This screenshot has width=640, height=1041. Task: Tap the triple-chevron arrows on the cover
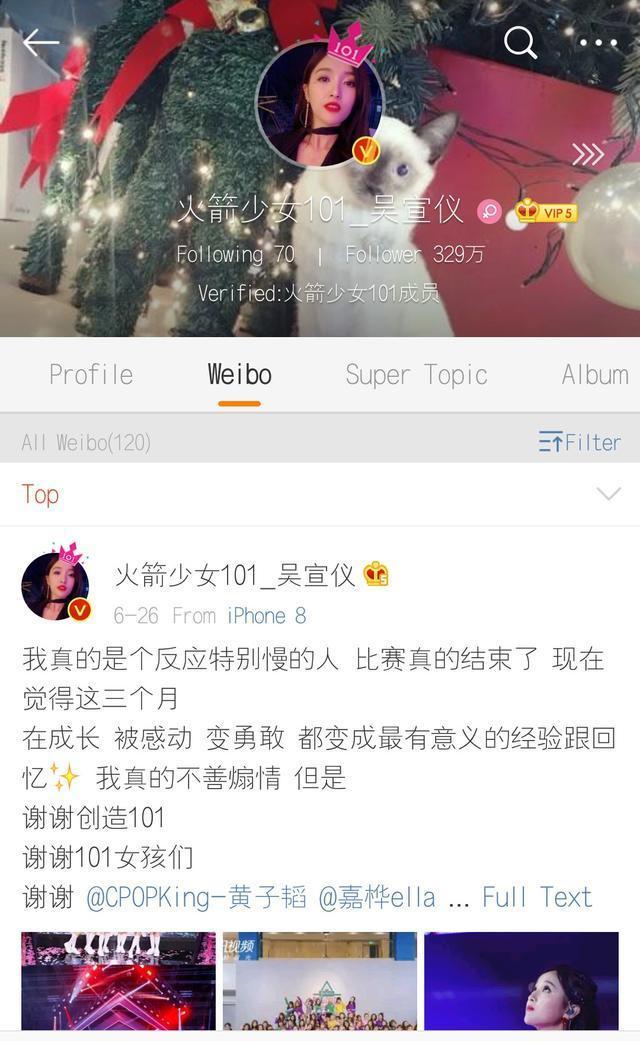(x=588, y=154)
